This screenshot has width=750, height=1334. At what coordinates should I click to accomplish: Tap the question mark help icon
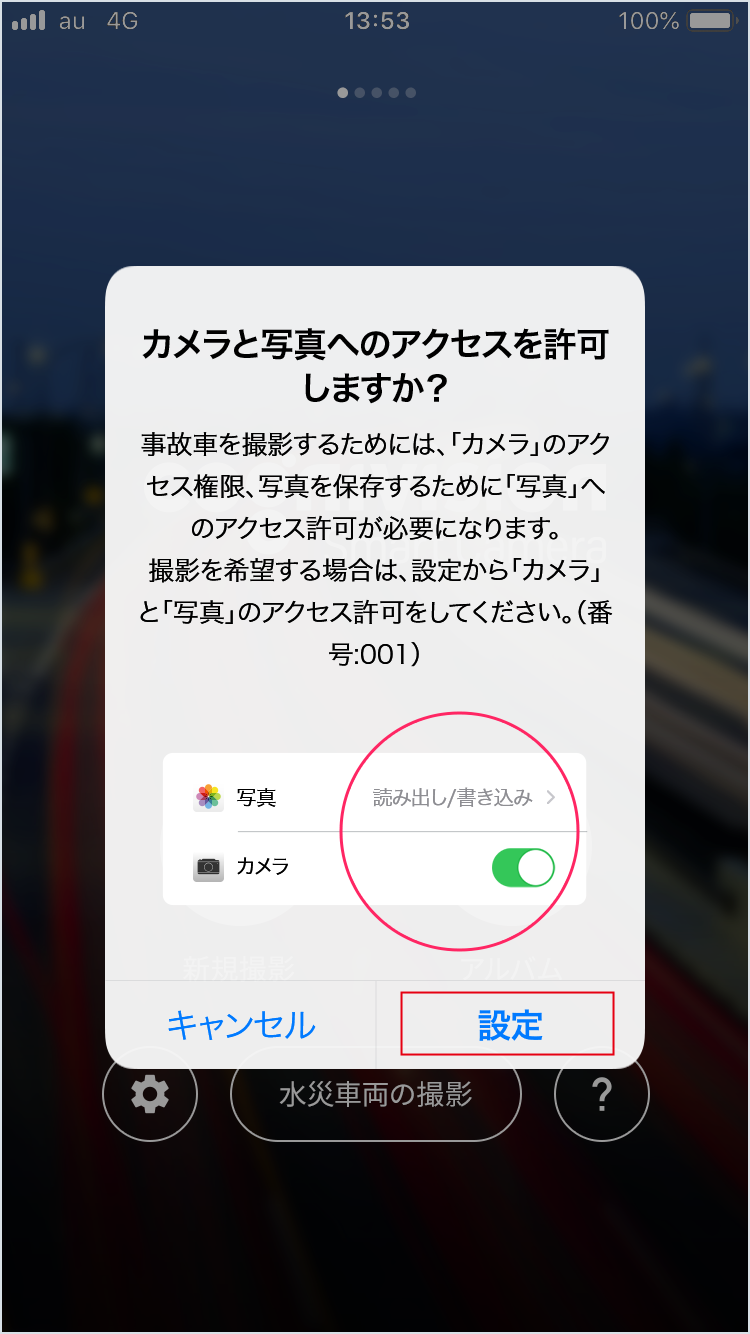coord(601,1095)
